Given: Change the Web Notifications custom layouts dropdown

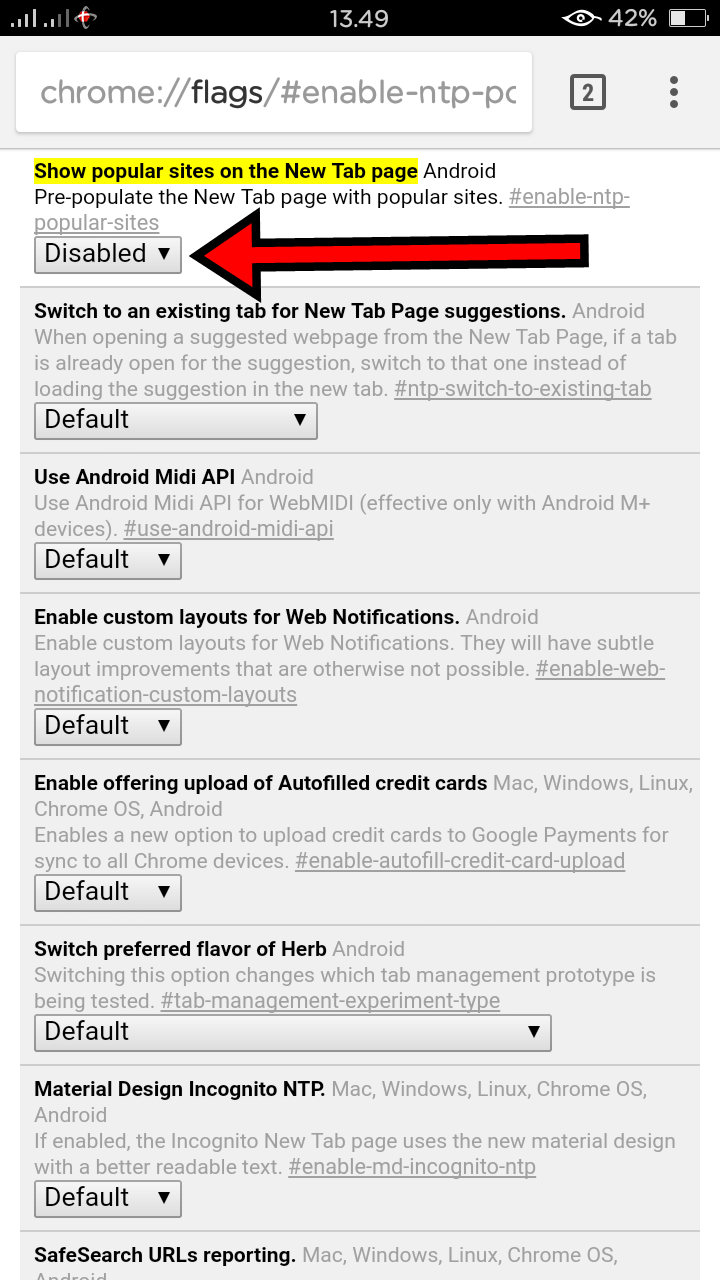Looking at the screenshot, I should click(108, 726).
